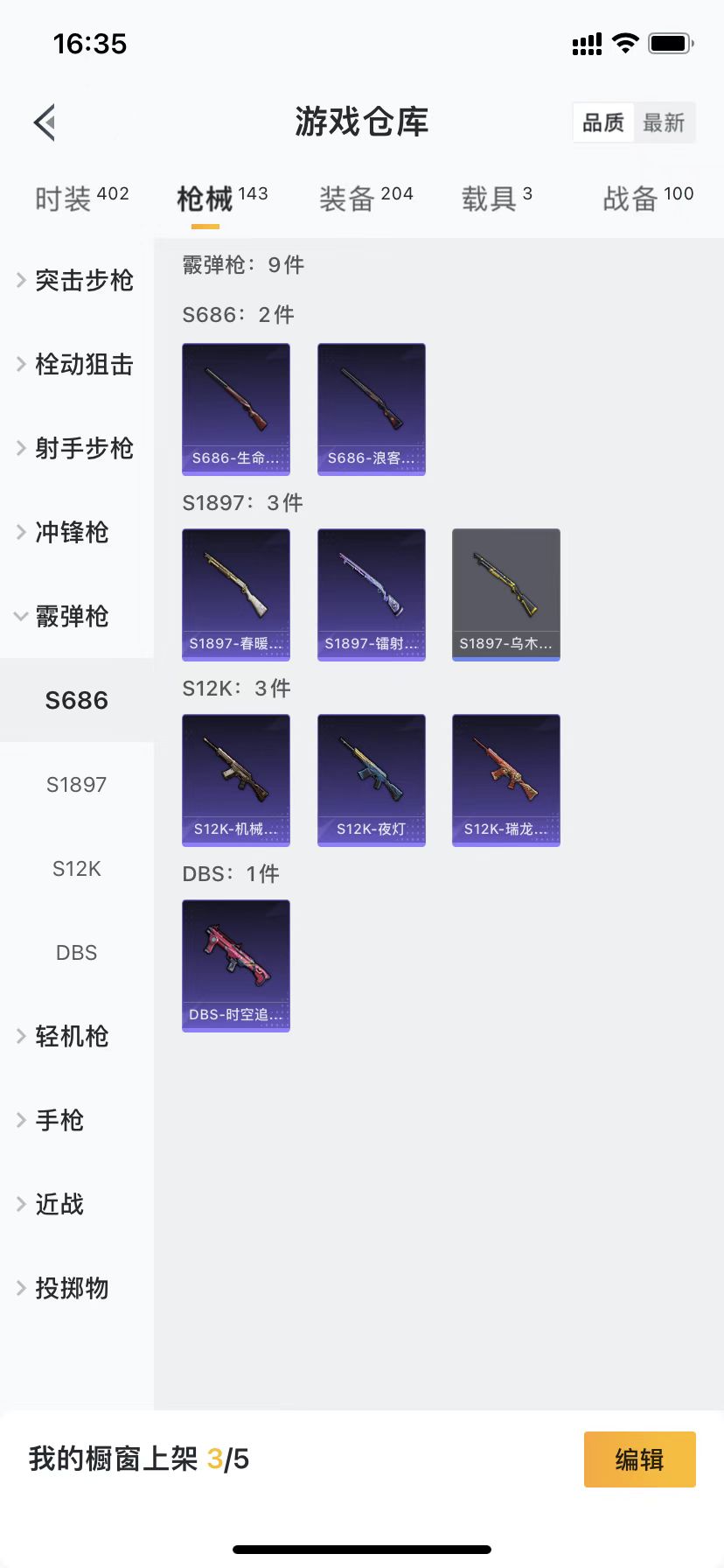
Task: Select S1897 in the sidebar
Action: pyautogui.click(x=77, y=784)
